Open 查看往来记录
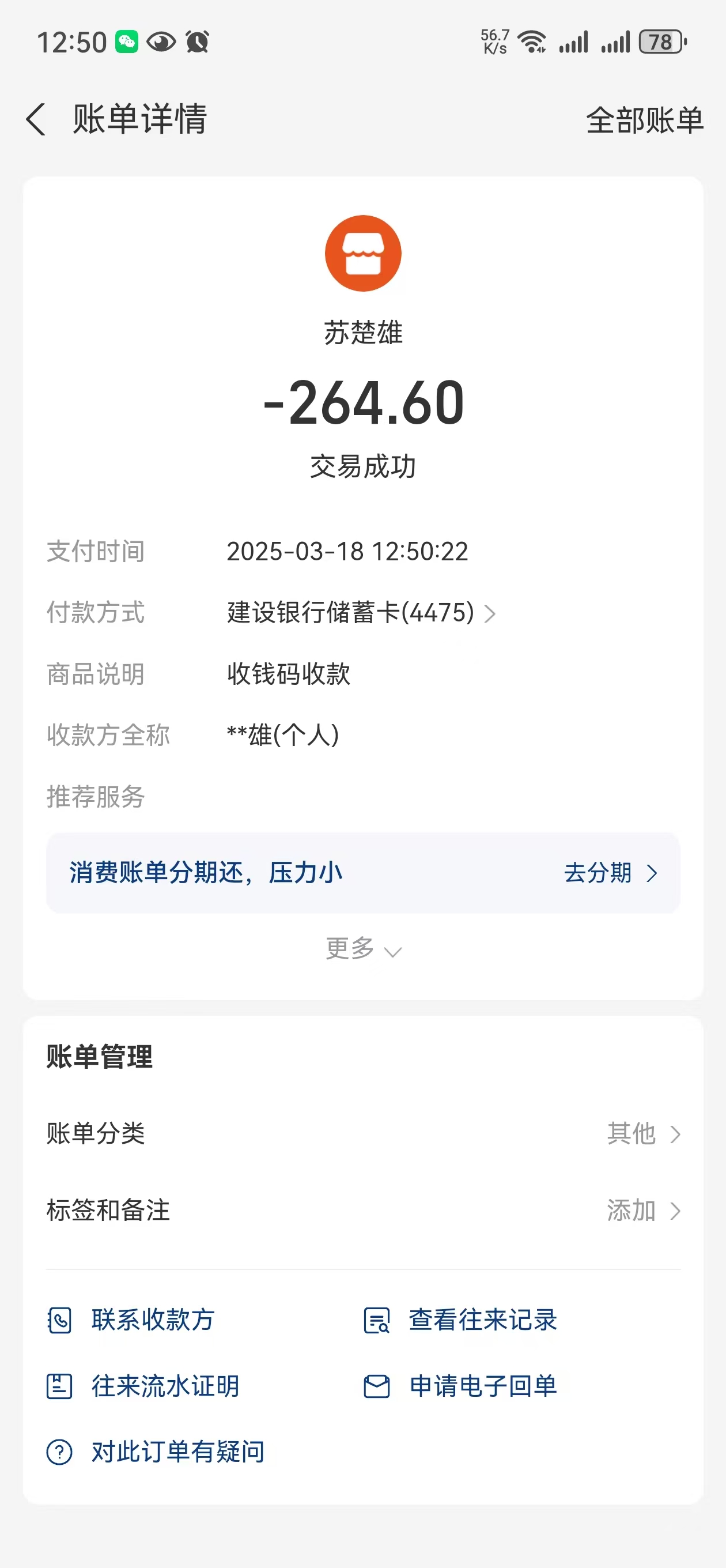Image resolution: width=726 pixels, height=1568 pixels. (482, 1320)
